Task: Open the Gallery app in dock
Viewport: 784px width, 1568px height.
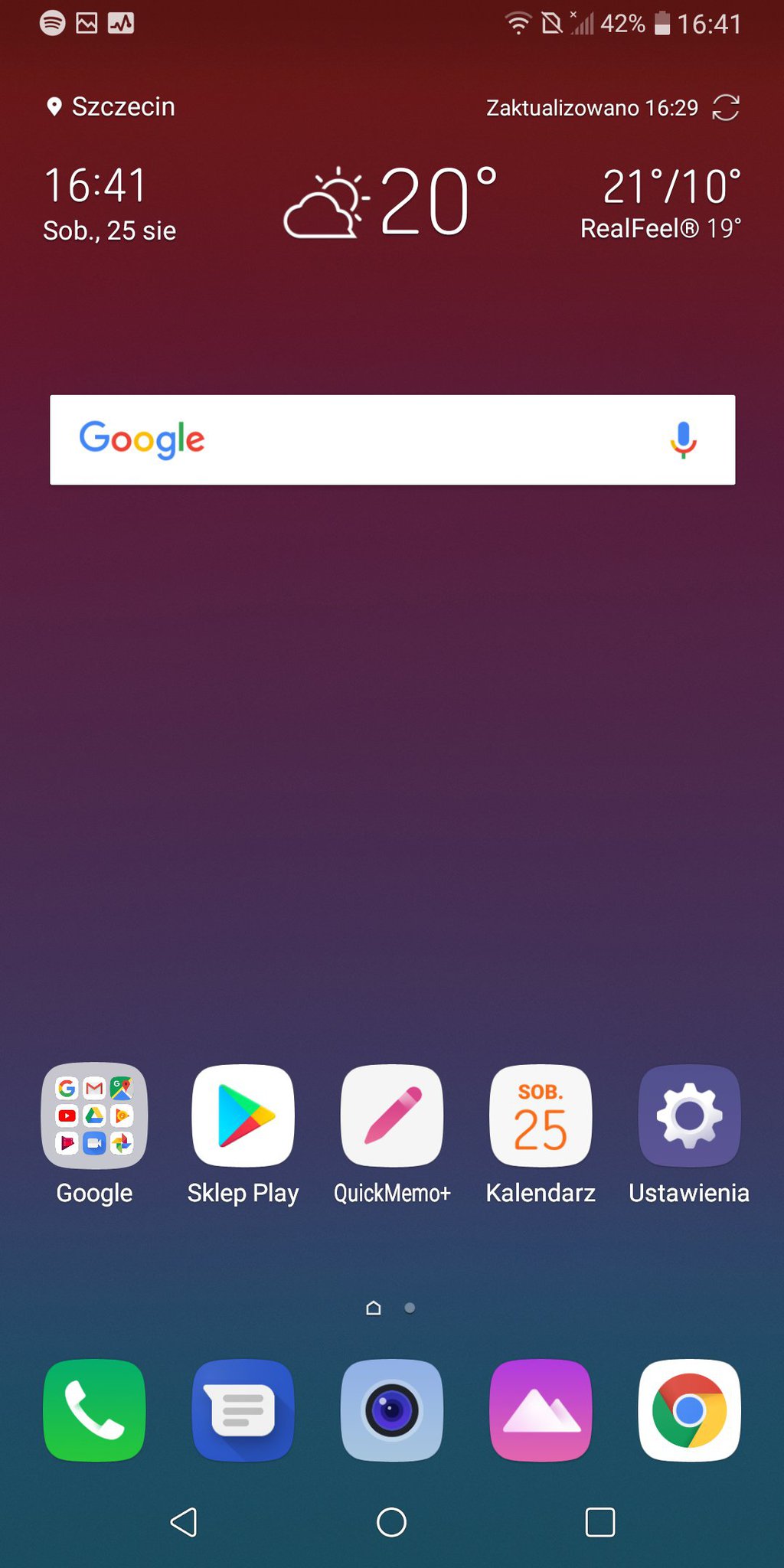Action: pos(541,1410)
